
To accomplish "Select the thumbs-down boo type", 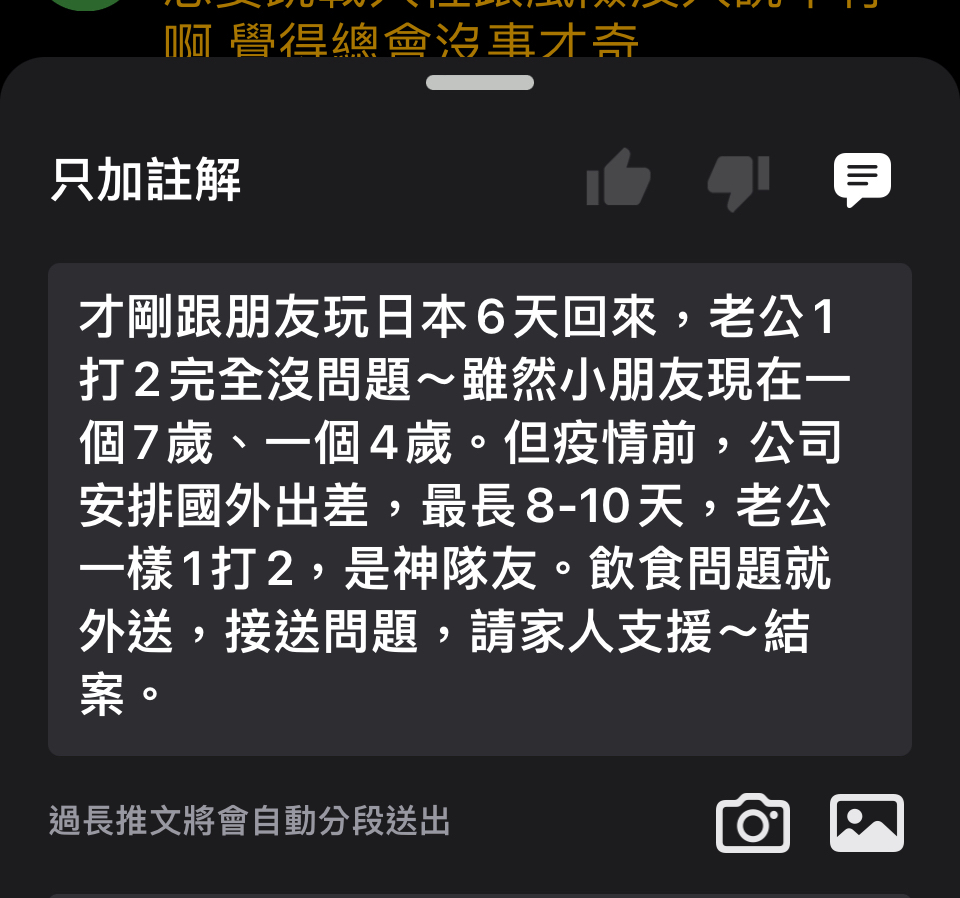I will 739,182.
